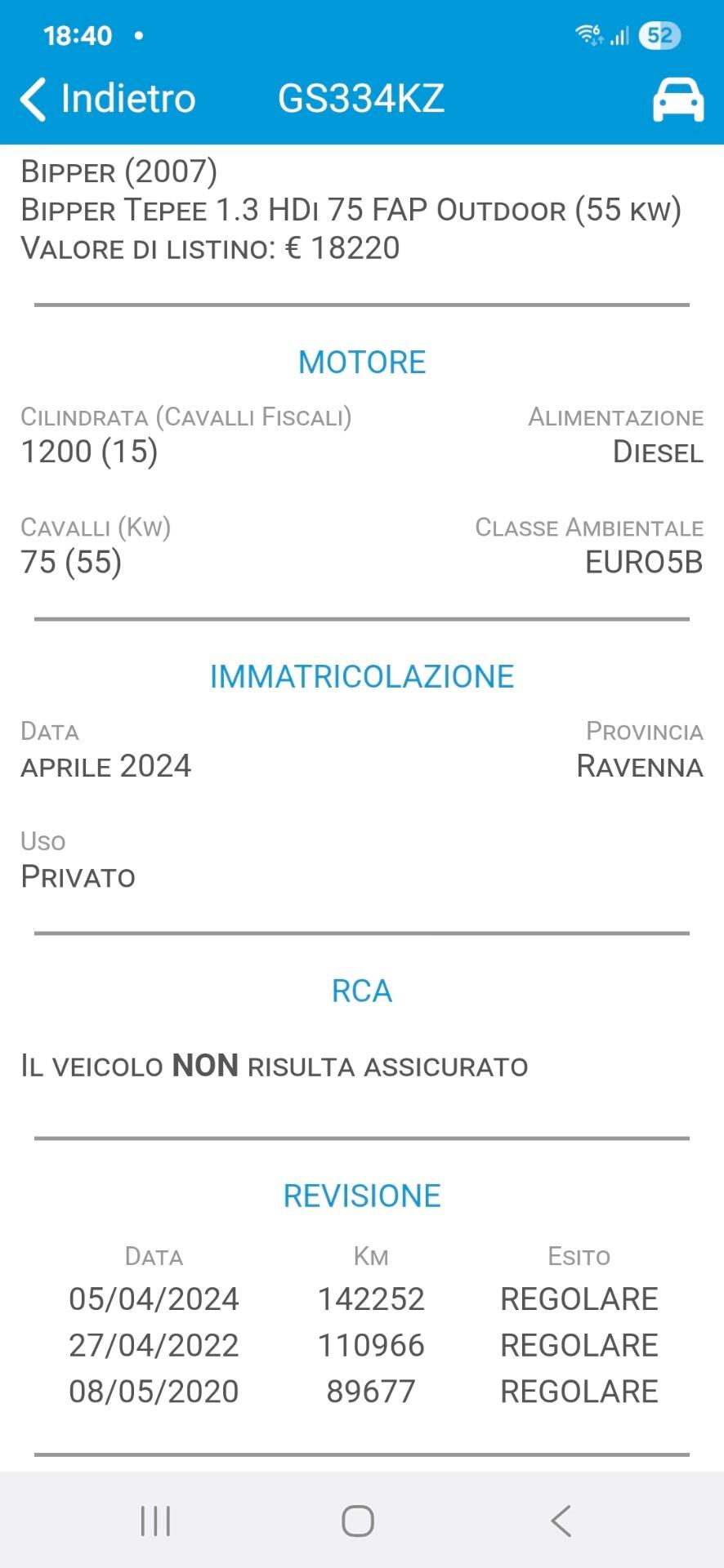Select the Valore di listino € 18220 line
The image size is (724, 1568).
tap(211, 247)
